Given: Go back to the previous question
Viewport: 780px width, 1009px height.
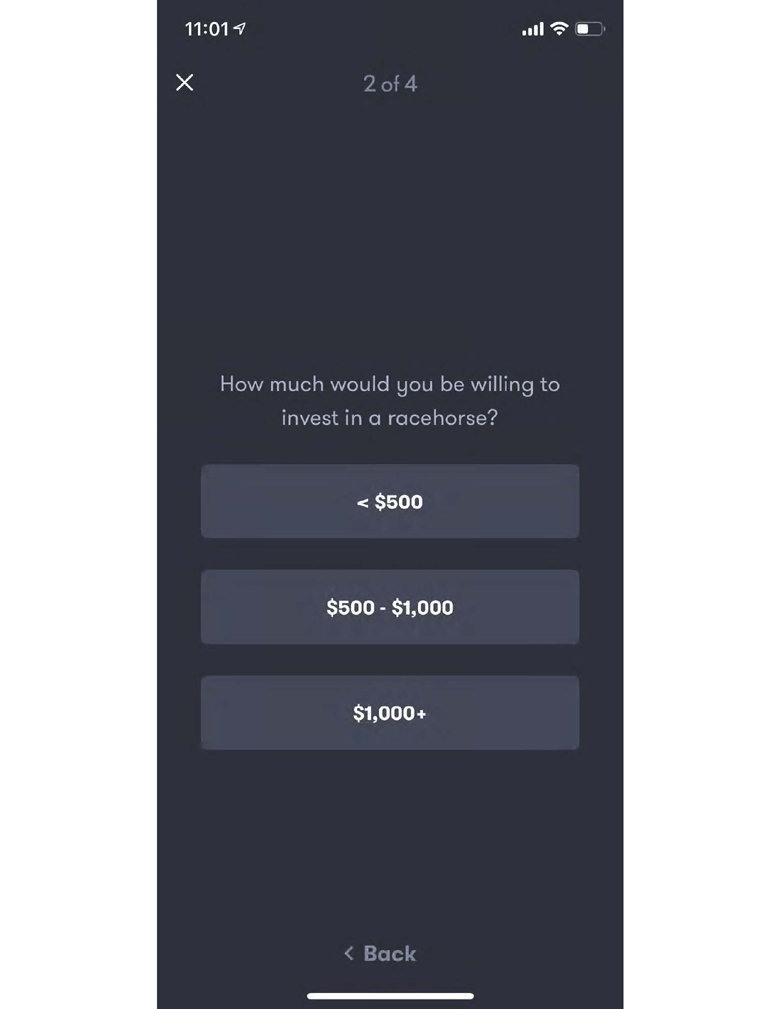Looking at the screenshot, I should point(380,953).
